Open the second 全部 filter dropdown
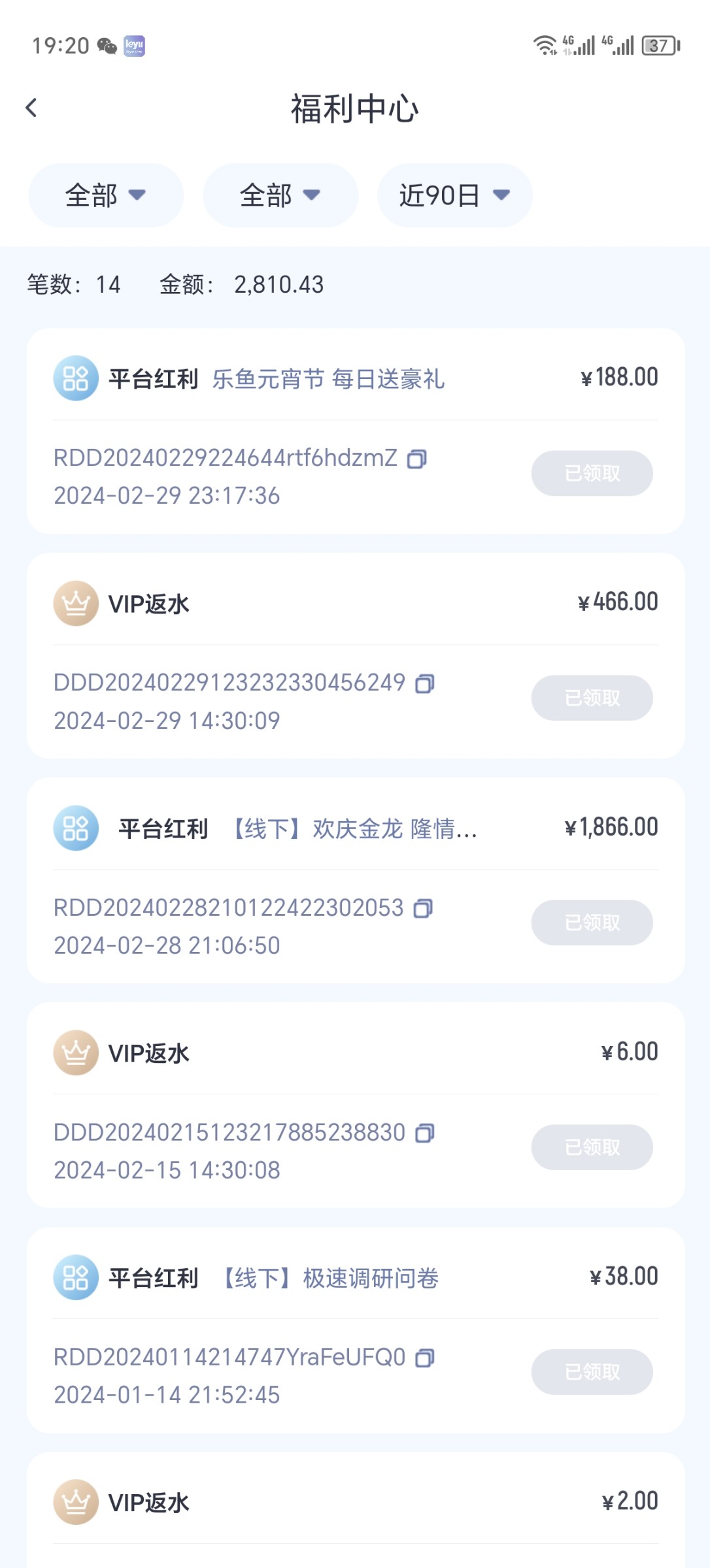Image resolution: width=710 pixels, height=1568 pixels. click(280, 195)
